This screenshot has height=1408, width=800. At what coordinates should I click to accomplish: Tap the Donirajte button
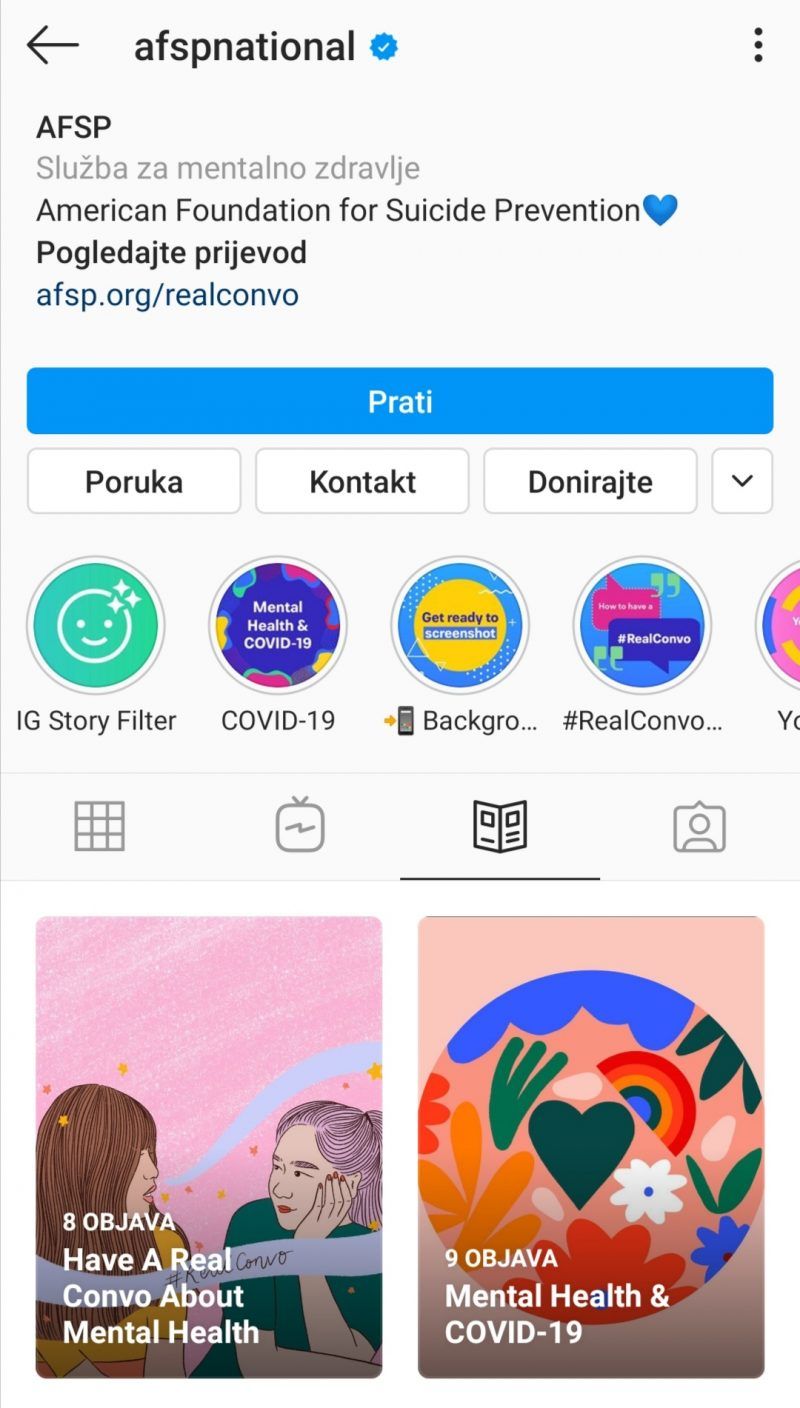(x=590, y=481)
